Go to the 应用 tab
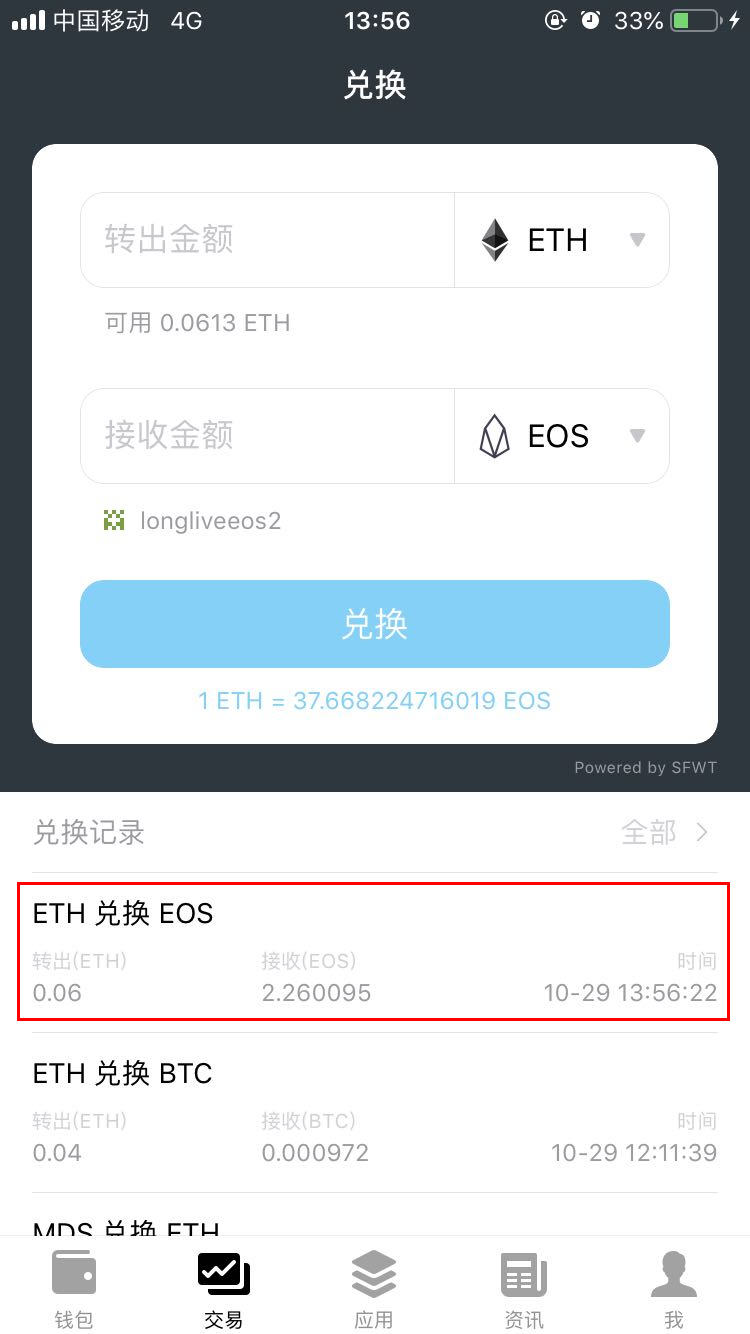Image resolution: width=750 pixels, height=1334 pixels. click(374, 1290)
